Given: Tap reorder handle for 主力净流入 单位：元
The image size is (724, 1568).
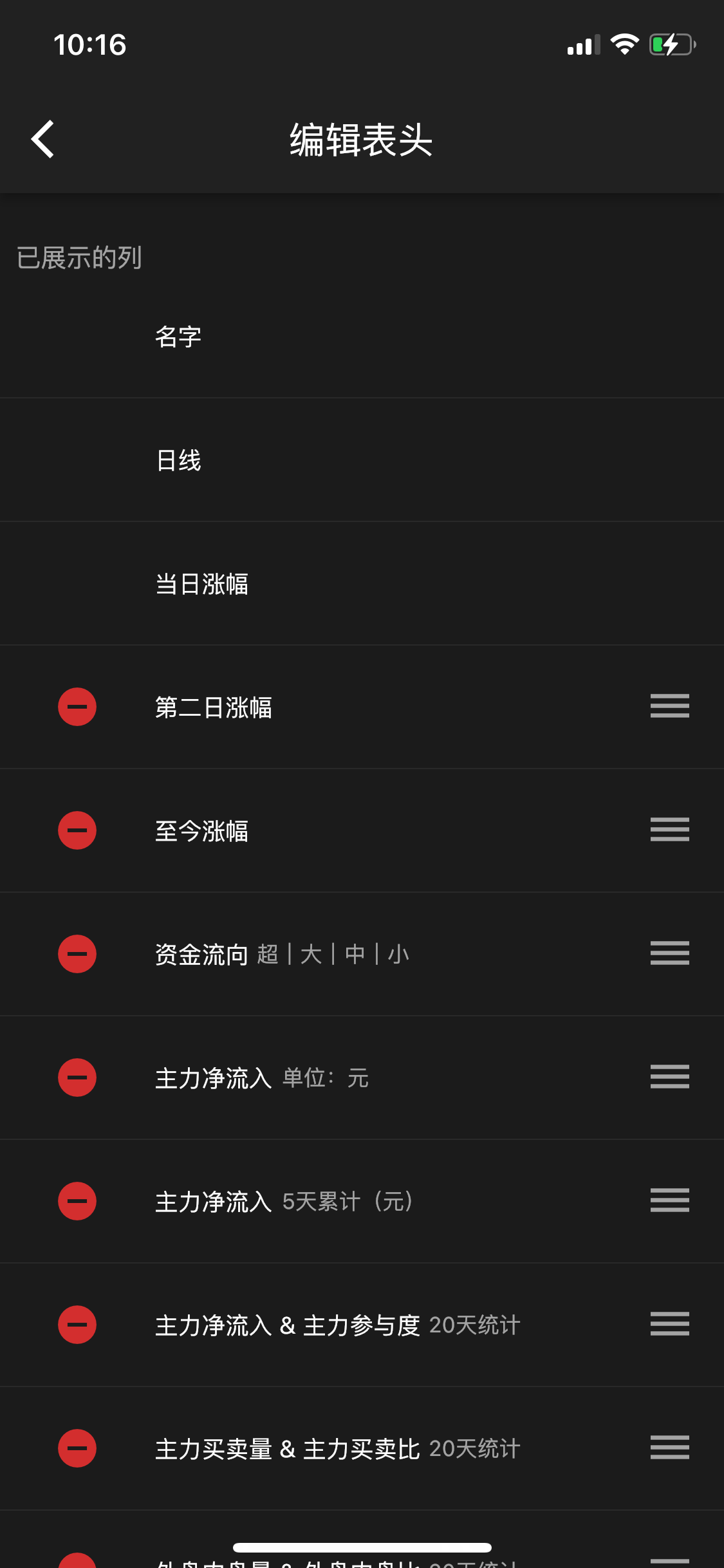Looking at the screenshot, I should point(669,1077).
